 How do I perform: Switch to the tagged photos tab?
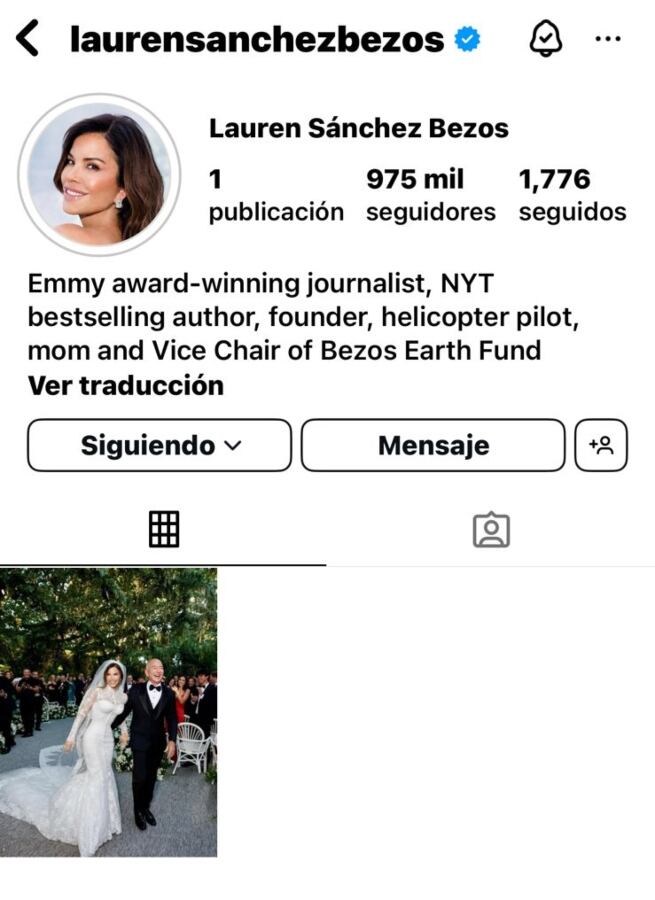pos(491,530)
